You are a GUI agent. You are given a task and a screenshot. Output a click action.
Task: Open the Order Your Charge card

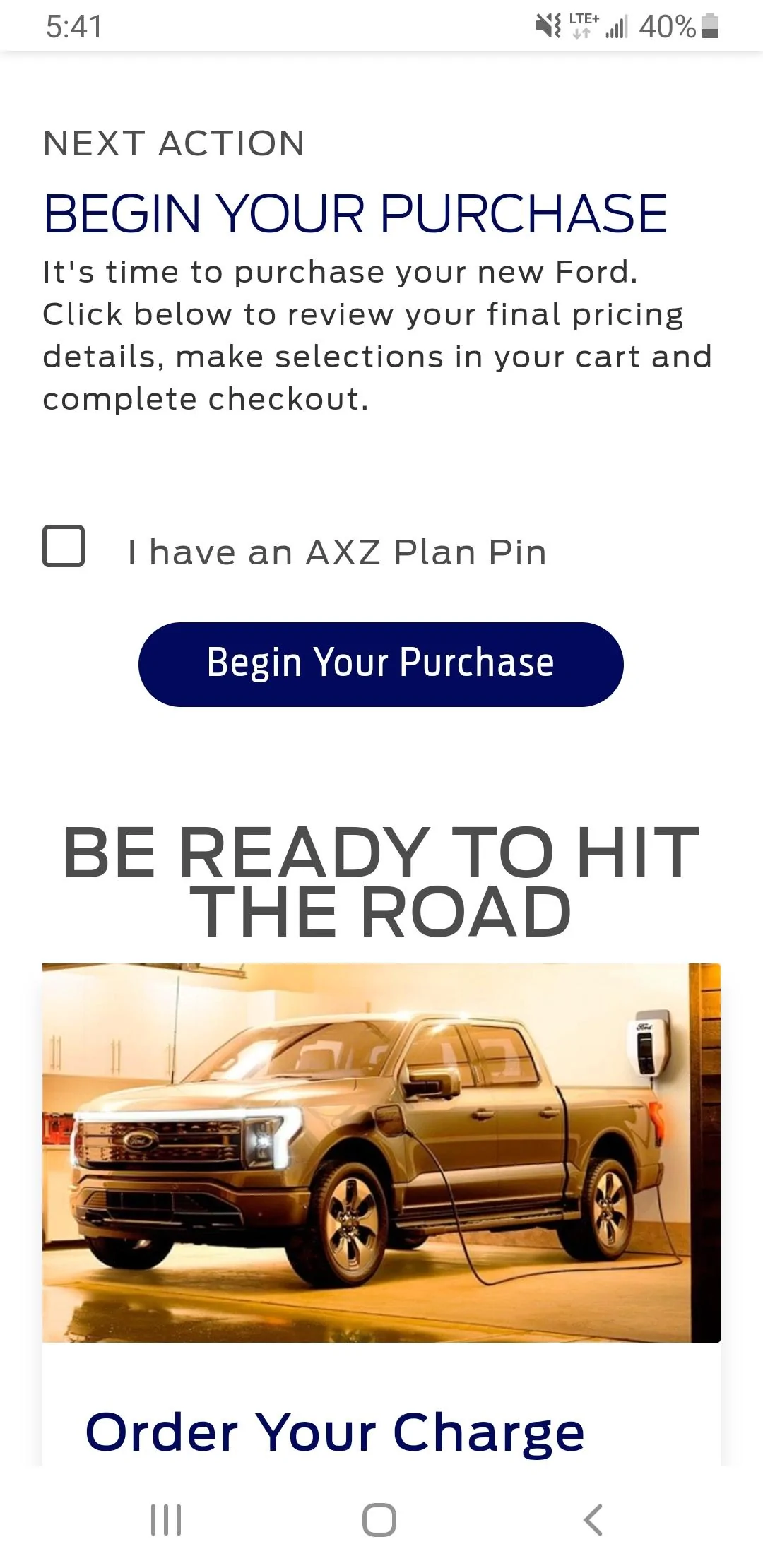pos(334,1432)
